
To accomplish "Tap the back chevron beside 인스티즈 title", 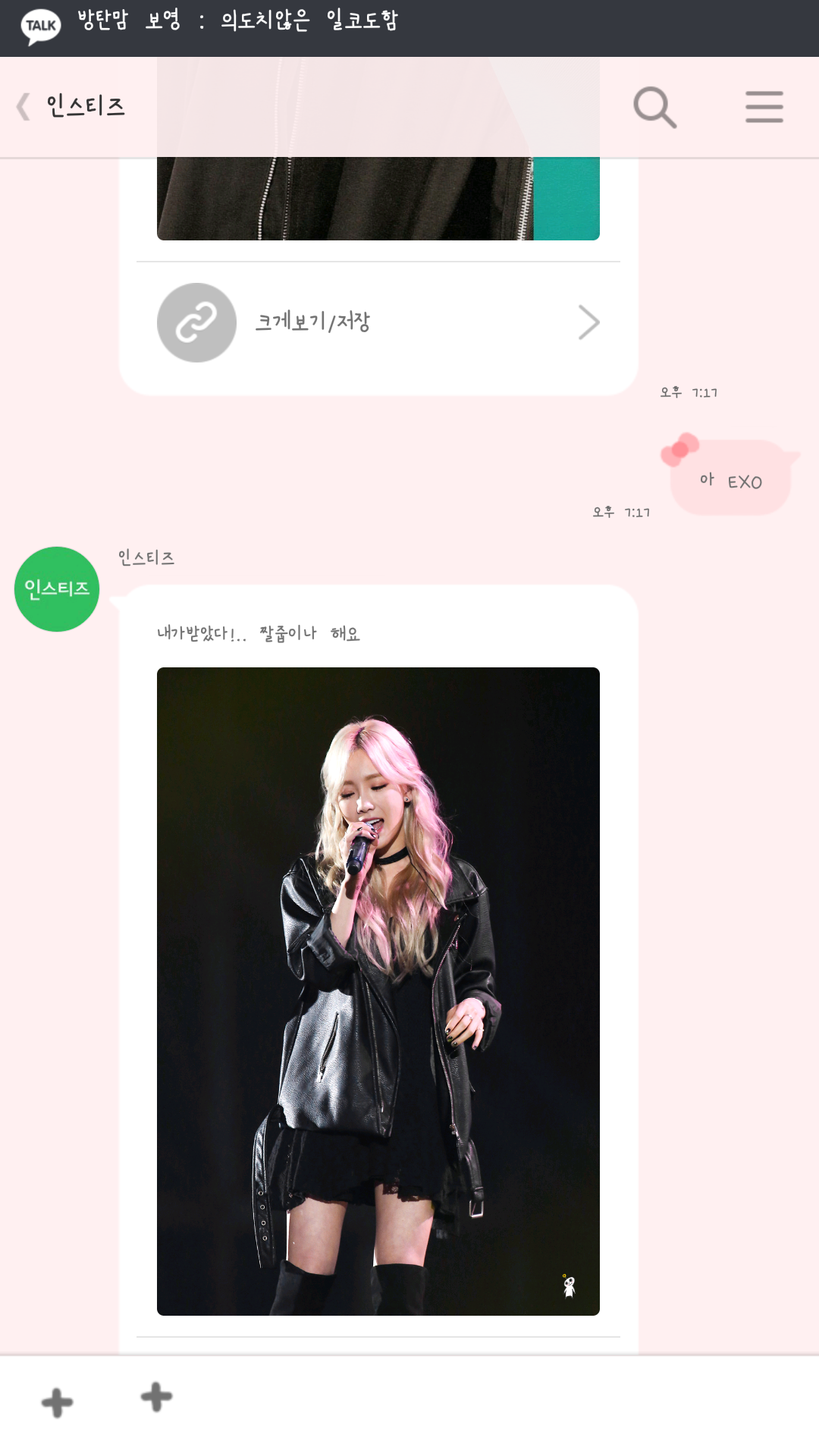I will (21, 106).
